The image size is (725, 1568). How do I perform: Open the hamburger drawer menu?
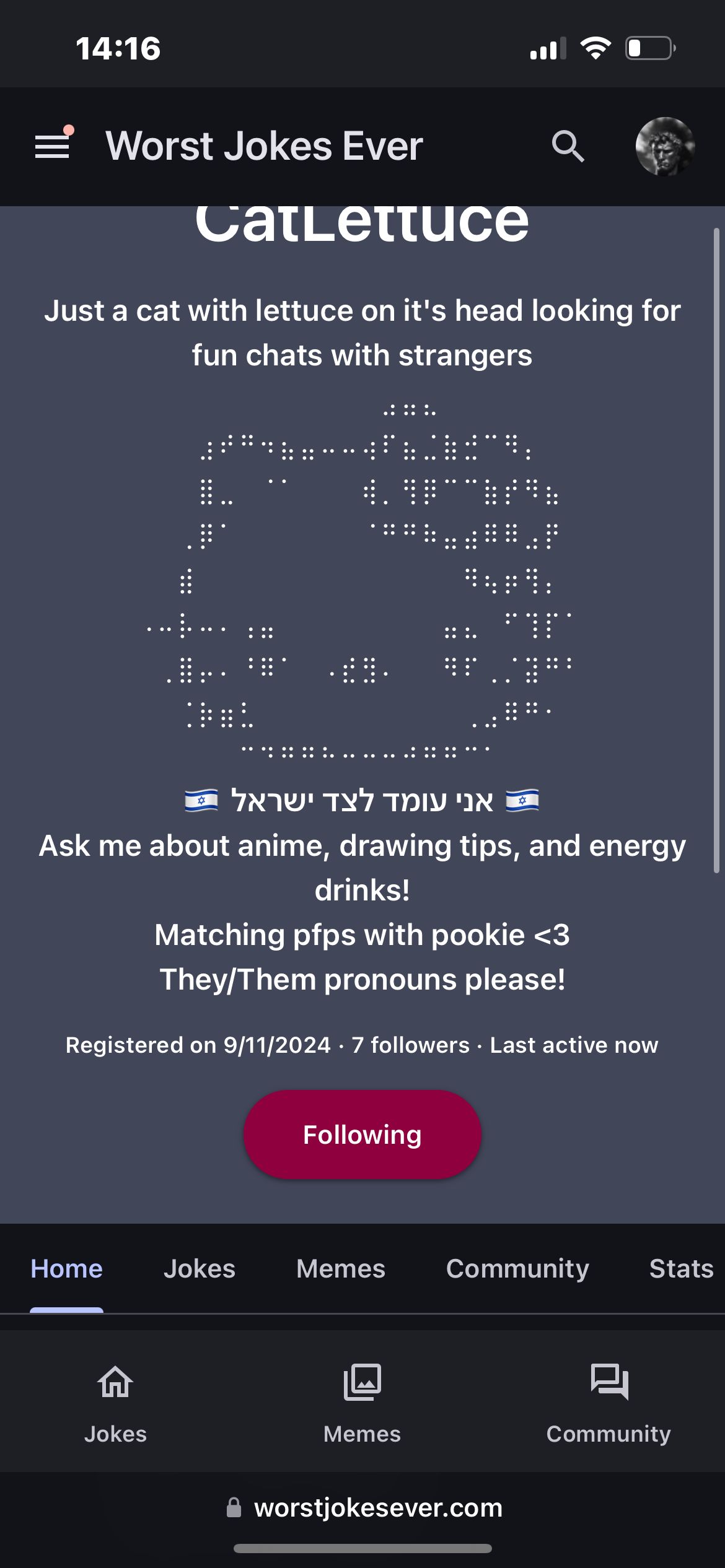pos(52,146)
